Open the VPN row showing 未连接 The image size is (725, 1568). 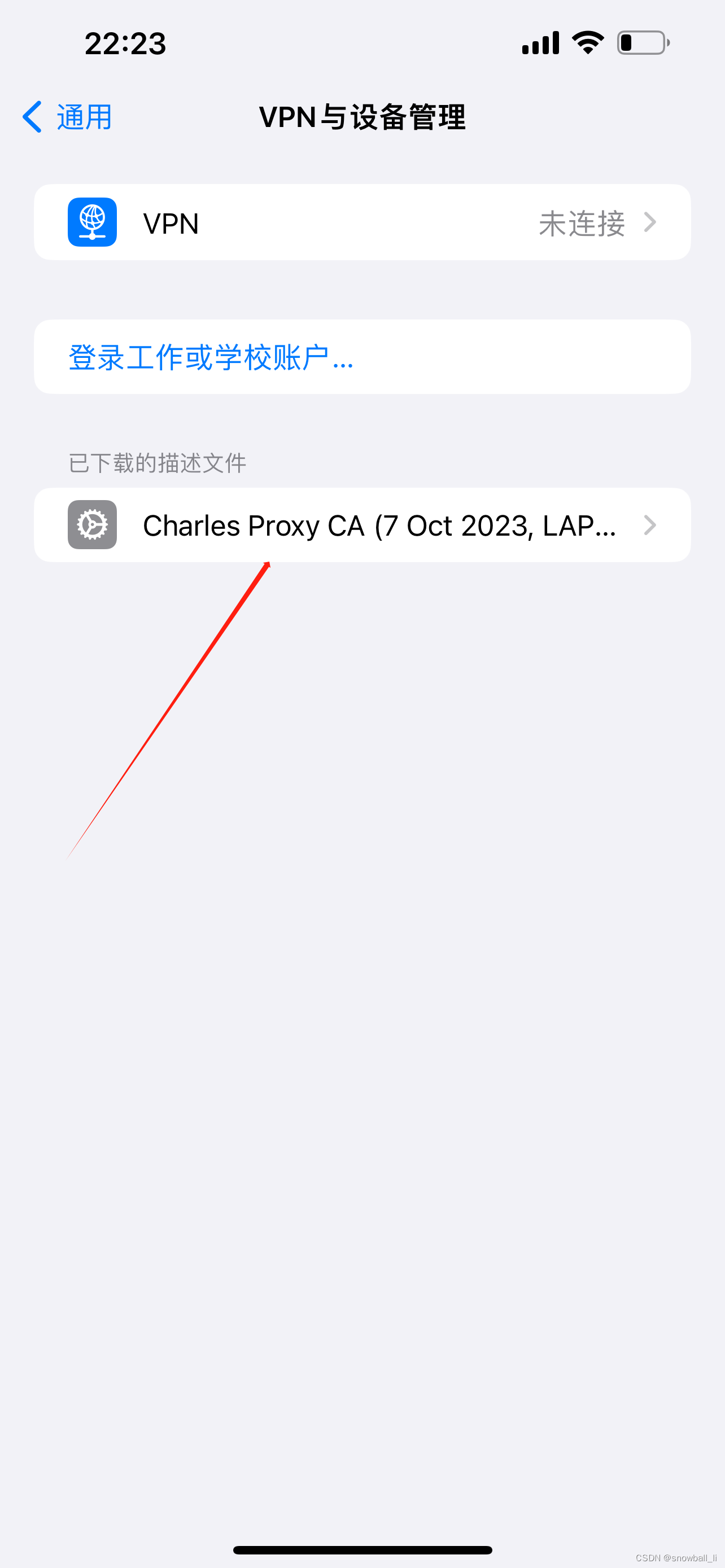tap(362, 222)
